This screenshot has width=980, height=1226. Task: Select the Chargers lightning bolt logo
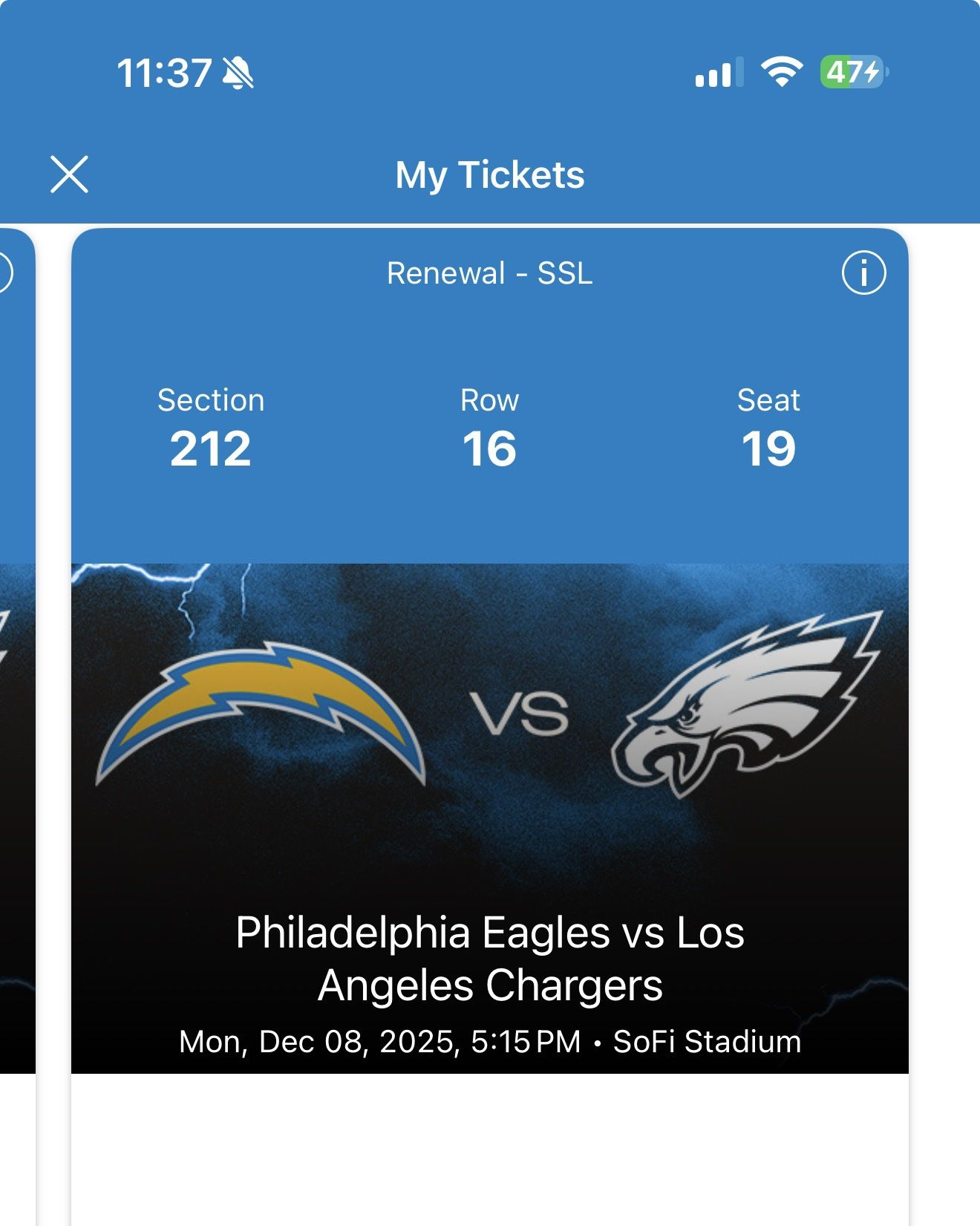point(264,713)
